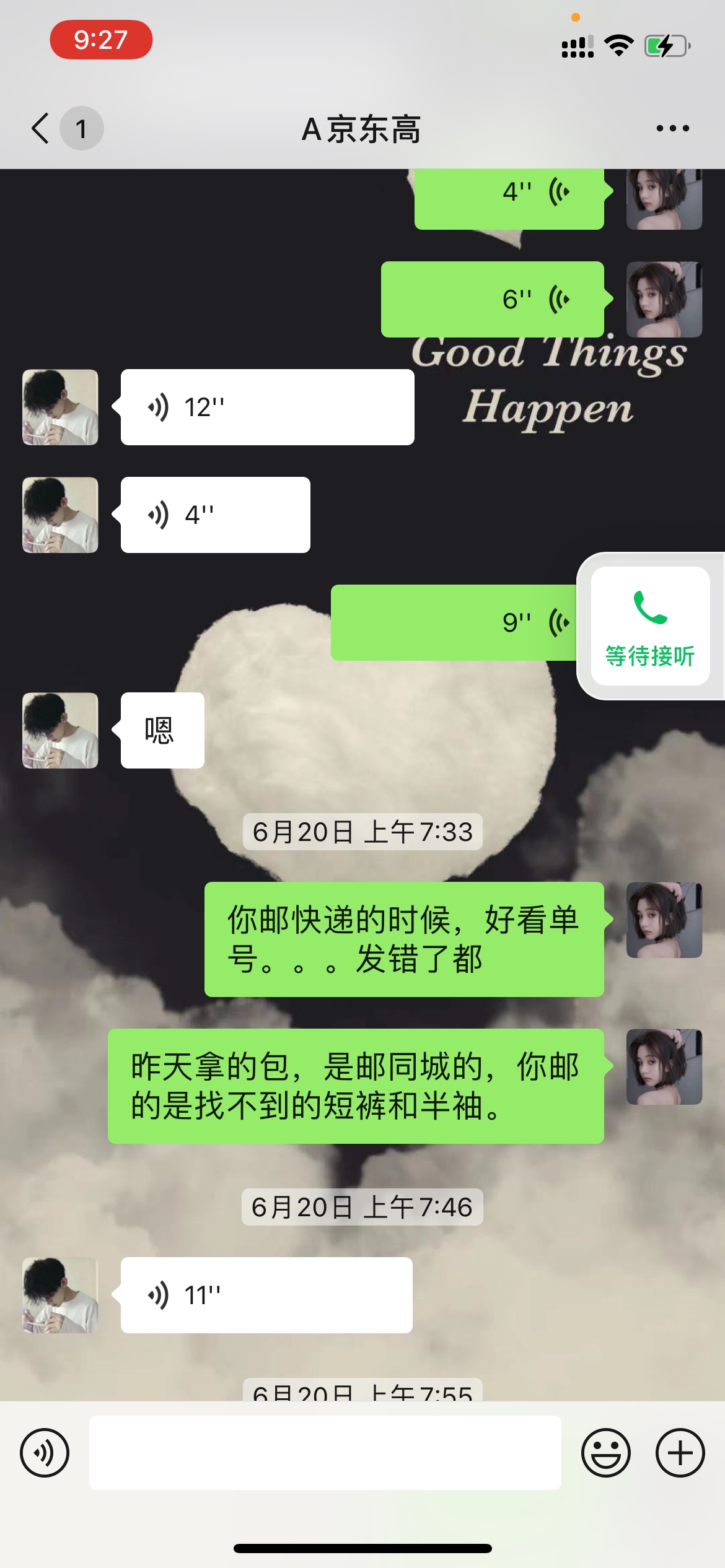Open contact avatar beside the 嗯 message
Image resolution: width=725 pixels, height=1568 pixels.
60,731
